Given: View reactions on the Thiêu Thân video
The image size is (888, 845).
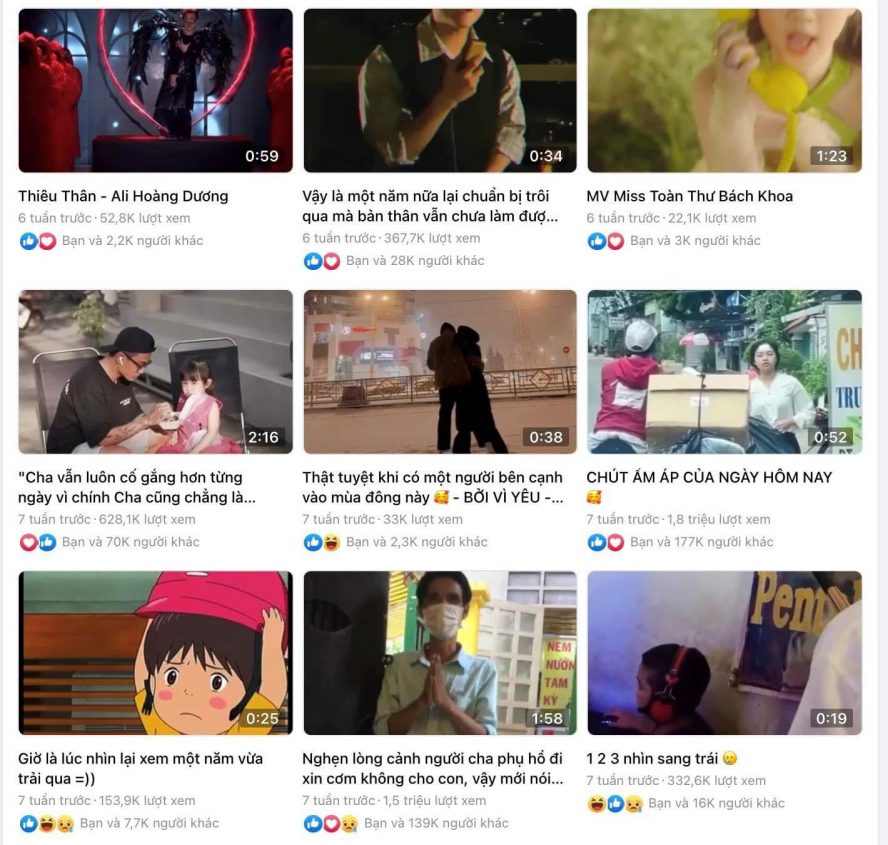Looking at the screenshot, I should pos(132,241).
